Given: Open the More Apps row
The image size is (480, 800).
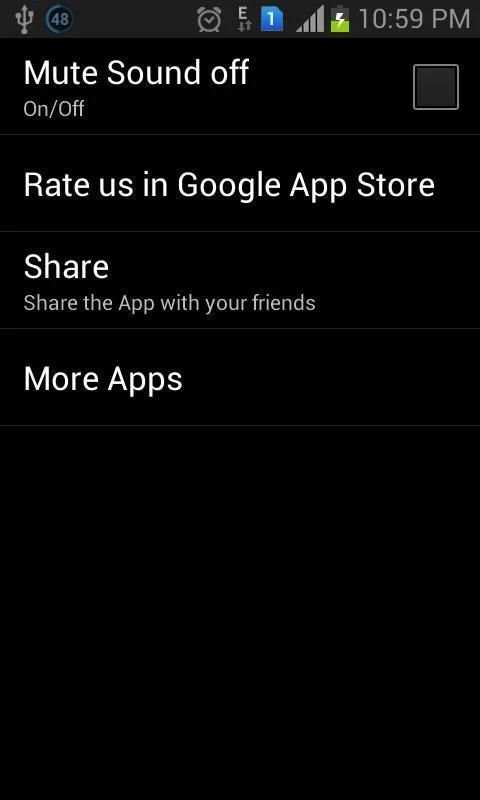Looking at the screenshot, I should (240, 378).
